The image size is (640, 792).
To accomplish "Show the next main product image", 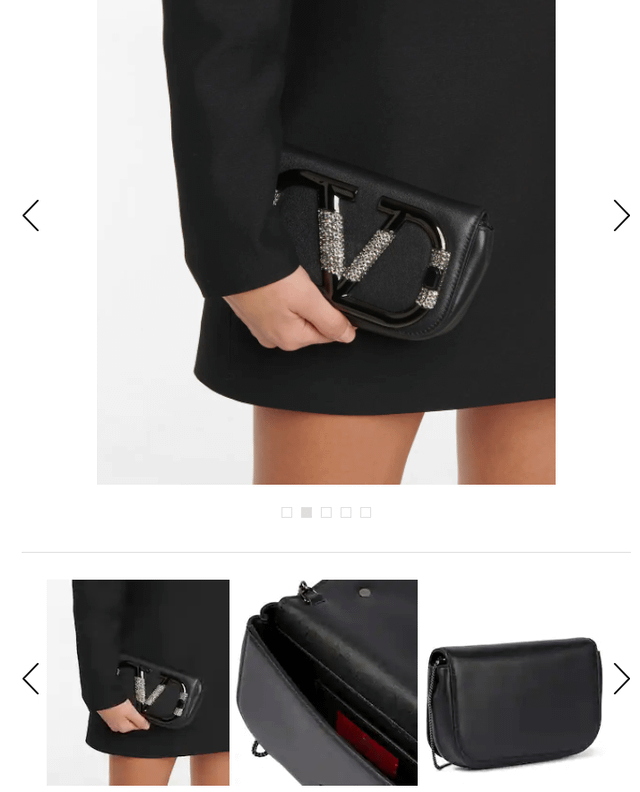I will tap(621, 216).
